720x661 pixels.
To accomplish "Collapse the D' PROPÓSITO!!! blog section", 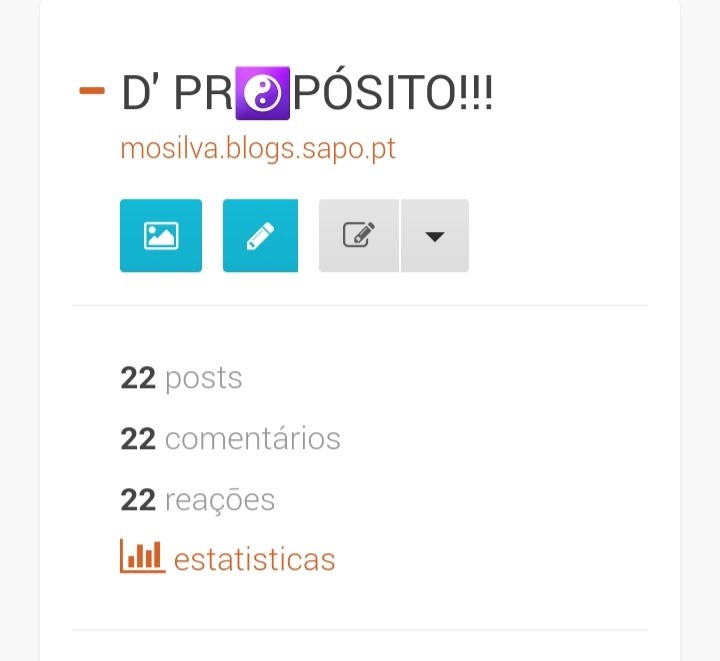I will coord(92,91).
